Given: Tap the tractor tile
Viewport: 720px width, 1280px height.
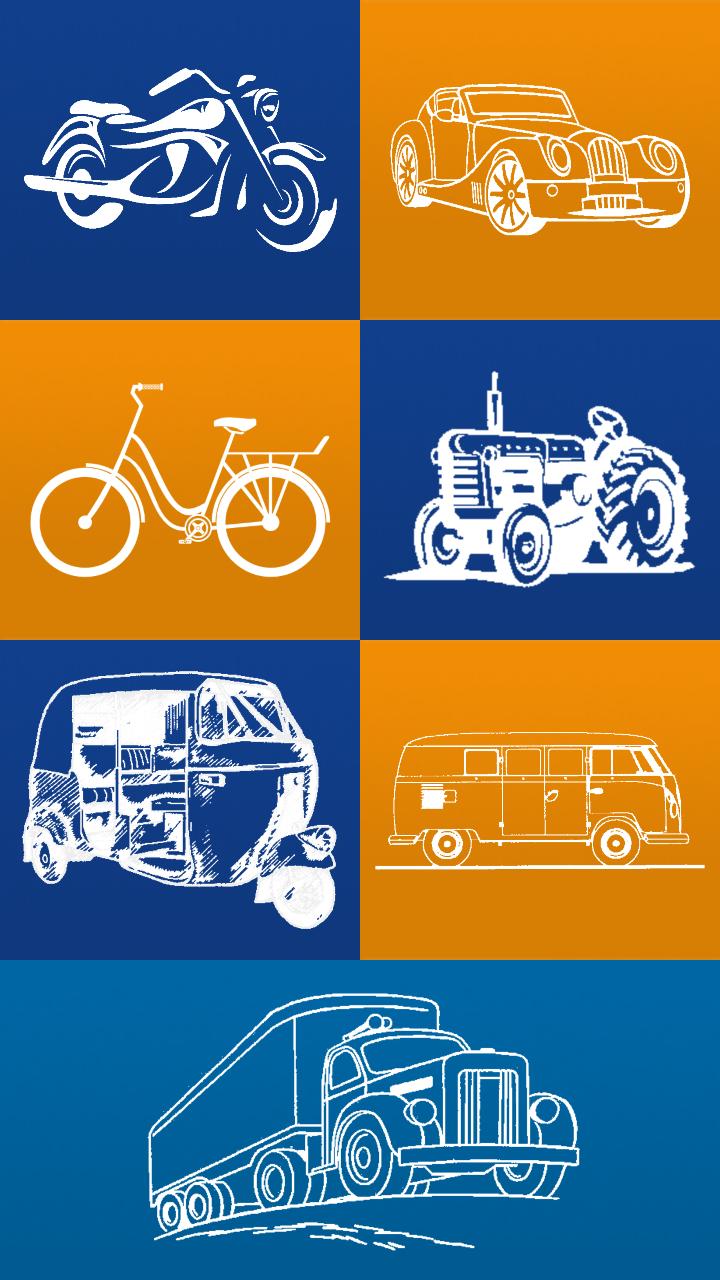Looking at the screenshot, I should click(540, 480).
